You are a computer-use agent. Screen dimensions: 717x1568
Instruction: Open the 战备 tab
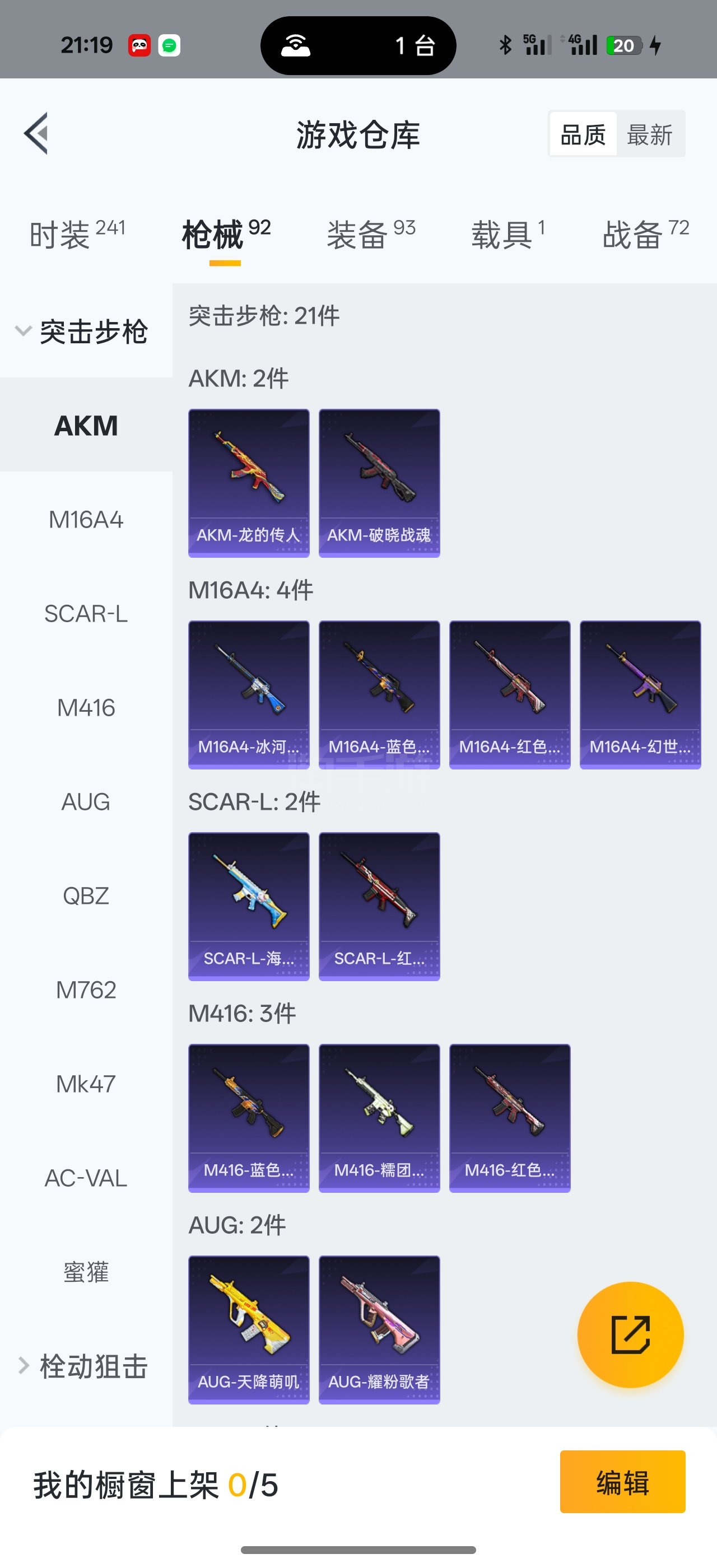coord(646,234)
